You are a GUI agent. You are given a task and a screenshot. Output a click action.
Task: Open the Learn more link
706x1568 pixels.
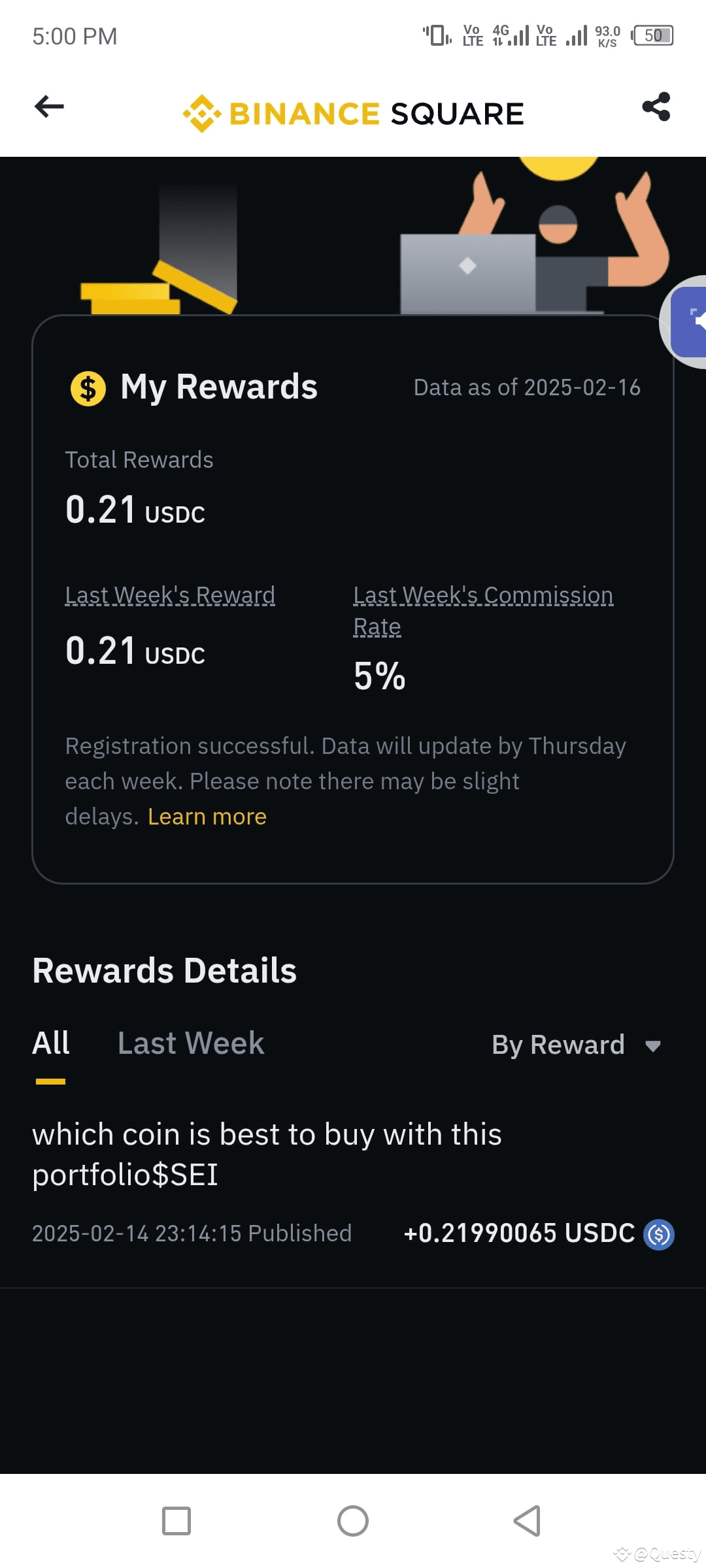coord(207,816)
